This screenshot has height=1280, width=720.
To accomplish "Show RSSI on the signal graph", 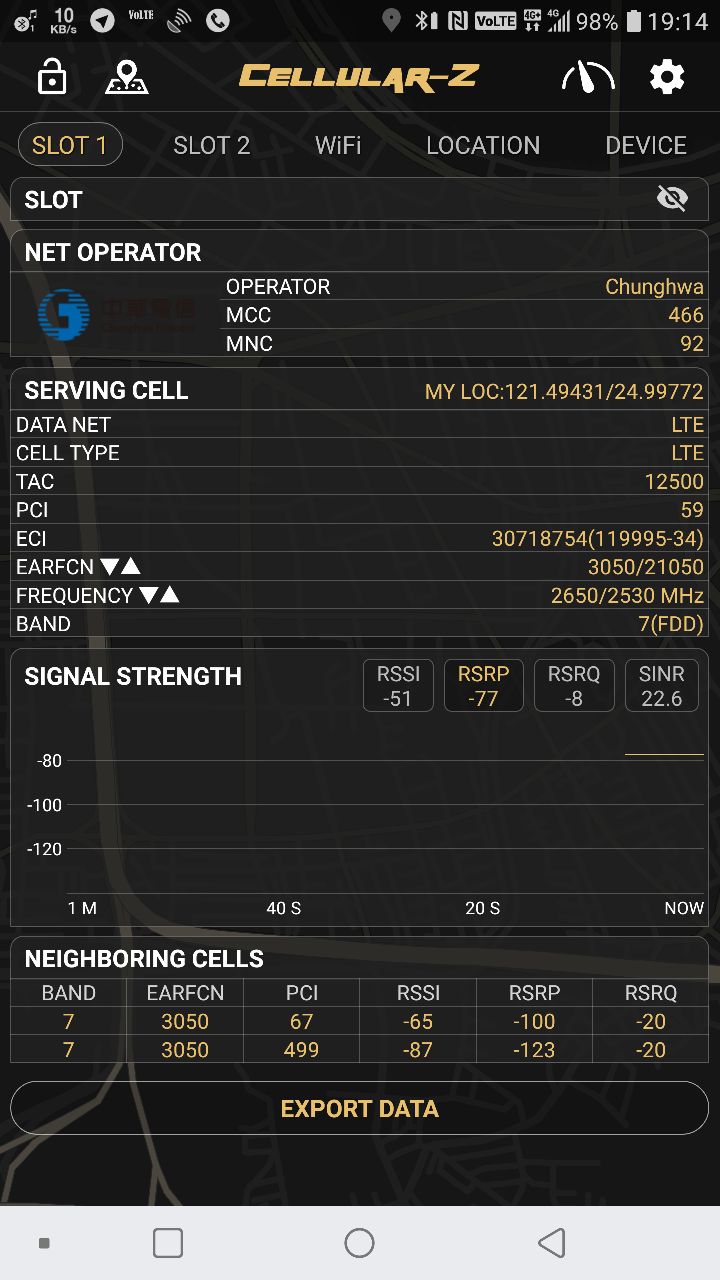I will (398, 686).
